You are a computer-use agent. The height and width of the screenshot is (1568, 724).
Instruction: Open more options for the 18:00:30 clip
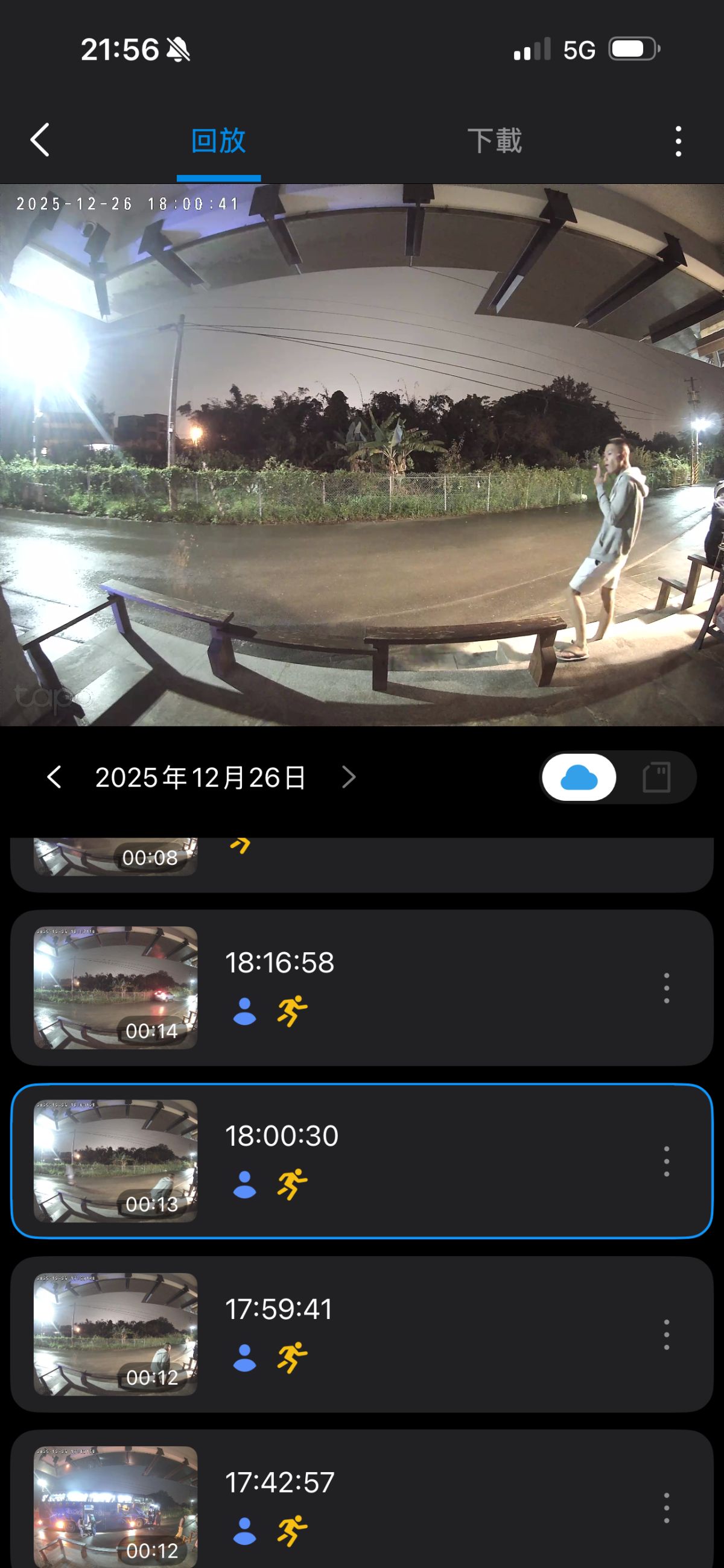667,1162
